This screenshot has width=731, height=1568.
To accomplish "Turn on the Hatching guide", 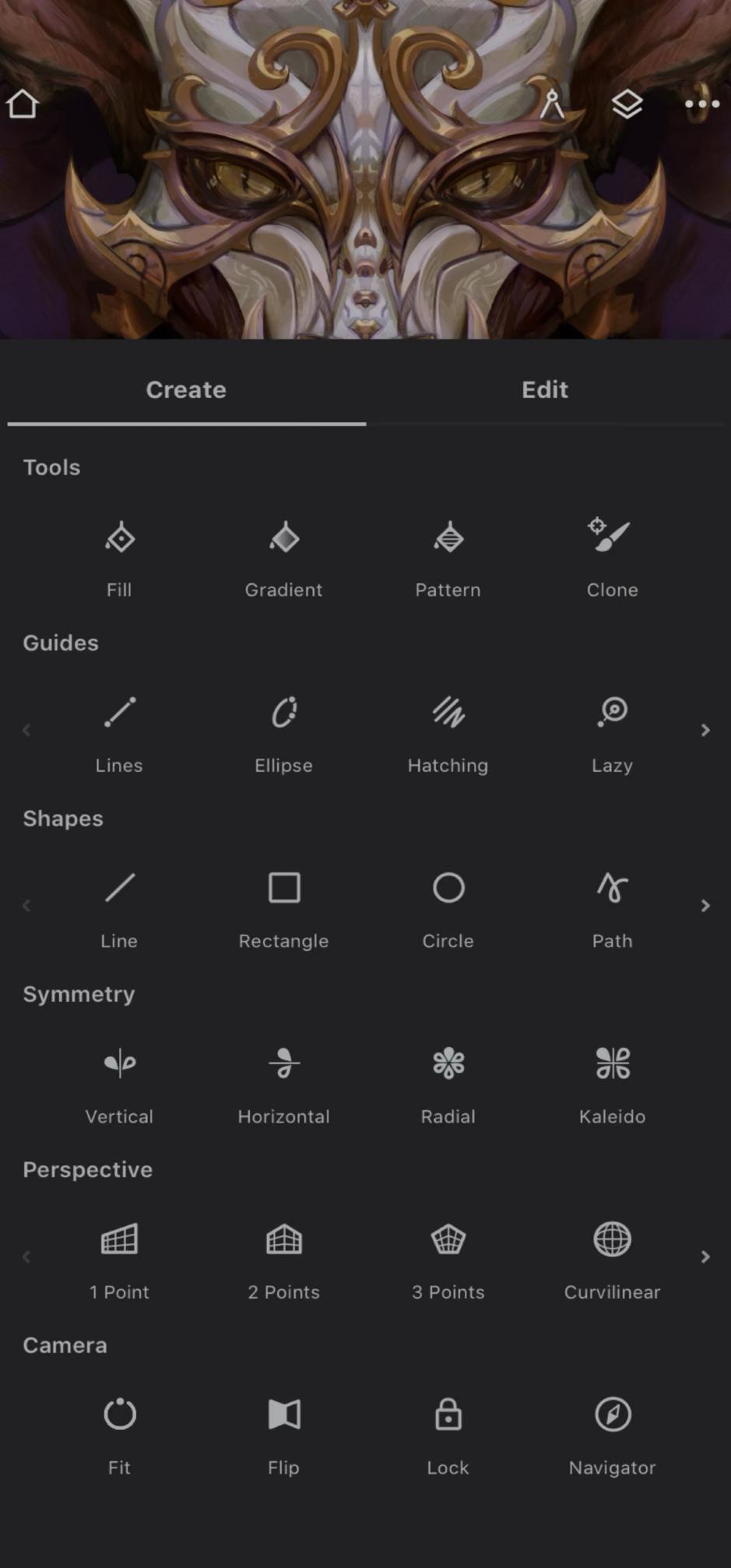I will point(448,734).
